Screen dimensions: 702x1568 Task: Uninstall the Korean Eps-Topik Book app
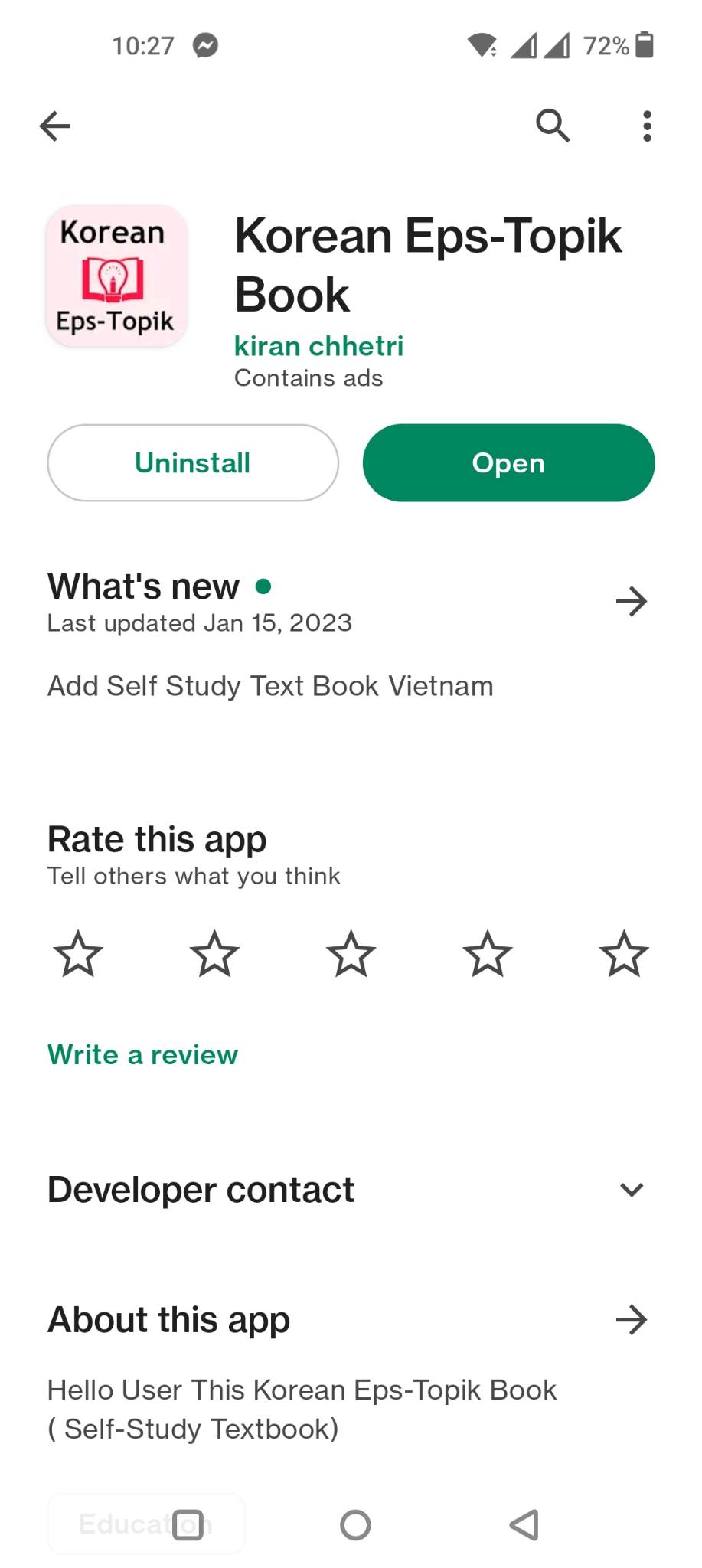(x=193, y=463)
